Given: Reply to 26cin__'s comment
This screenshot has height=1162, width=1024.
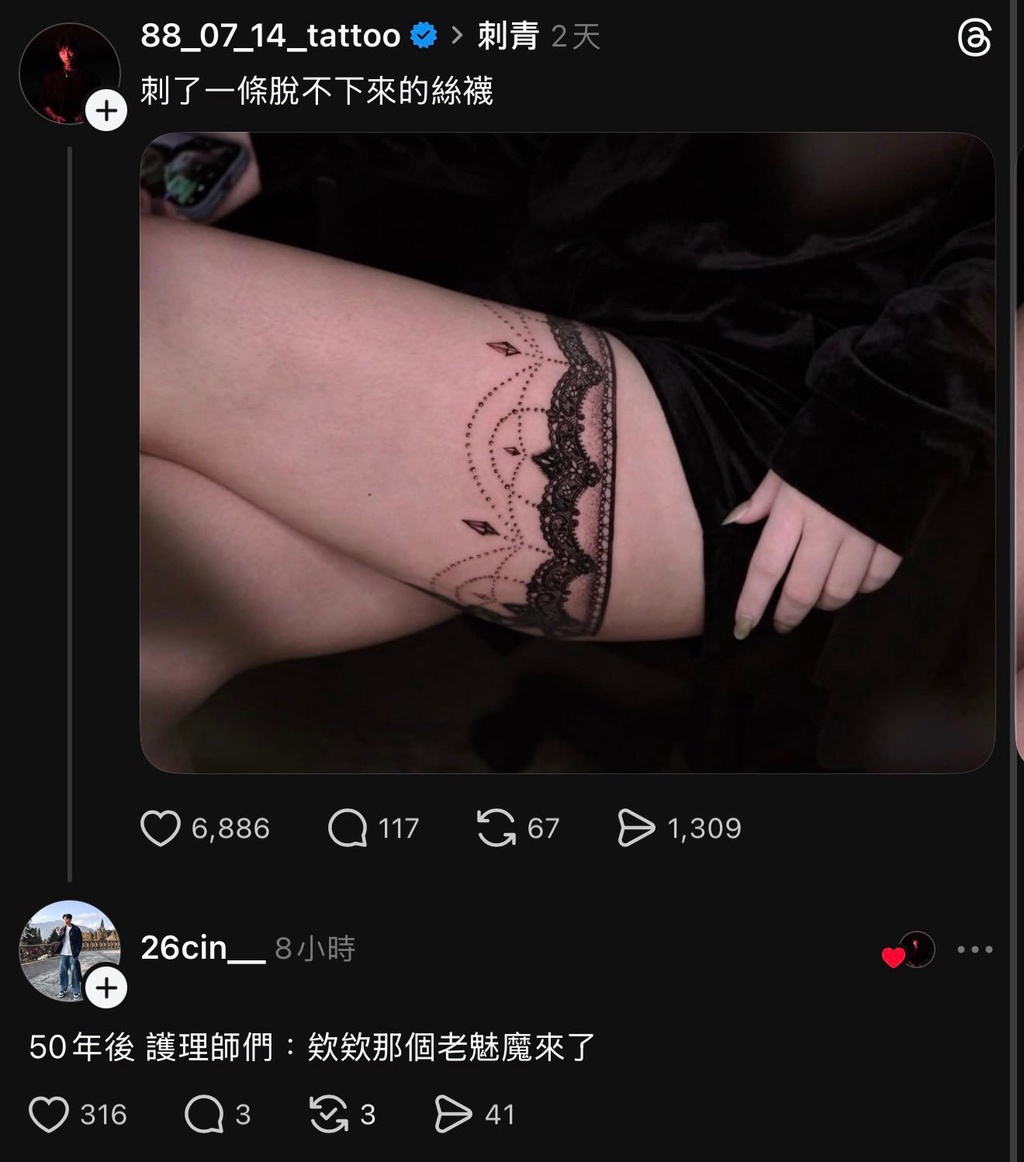Looking at the screenshot, I should coord(204,1114).
